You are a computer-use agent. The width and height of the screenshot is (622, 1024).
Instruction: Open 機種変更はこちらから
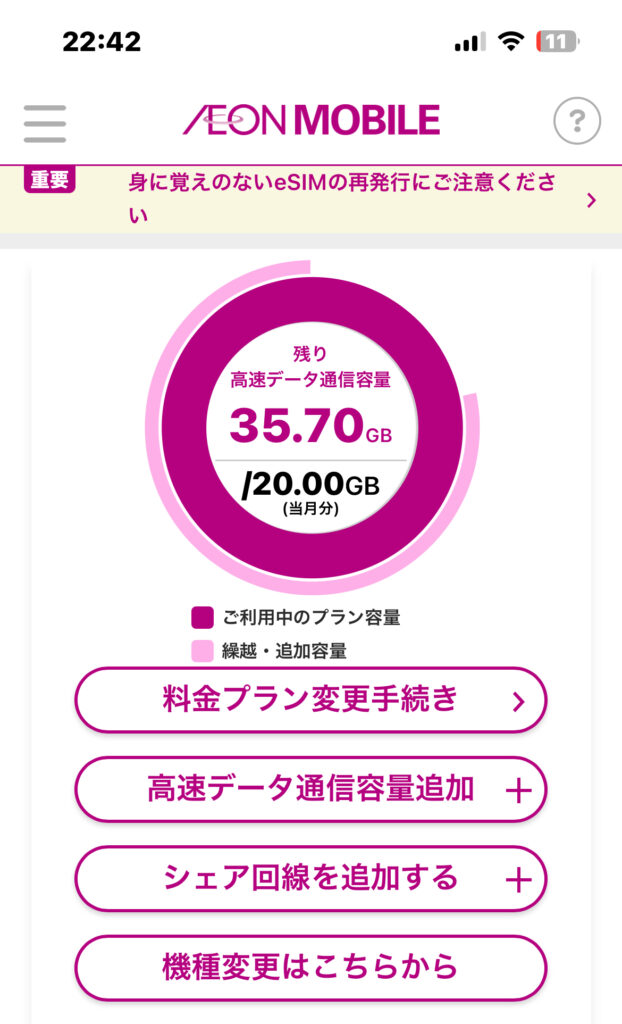[x=311, y=967]
